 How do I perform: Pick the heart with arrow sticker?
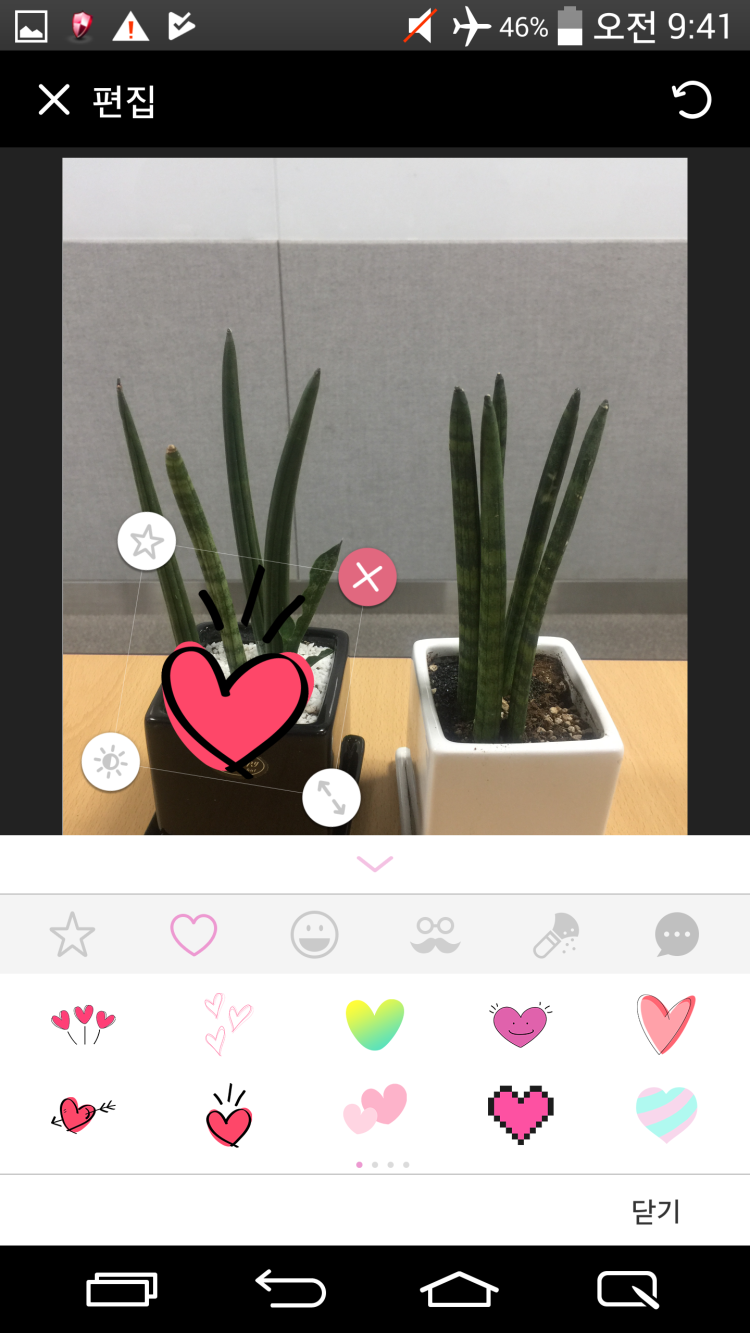tap(83, 1113)
